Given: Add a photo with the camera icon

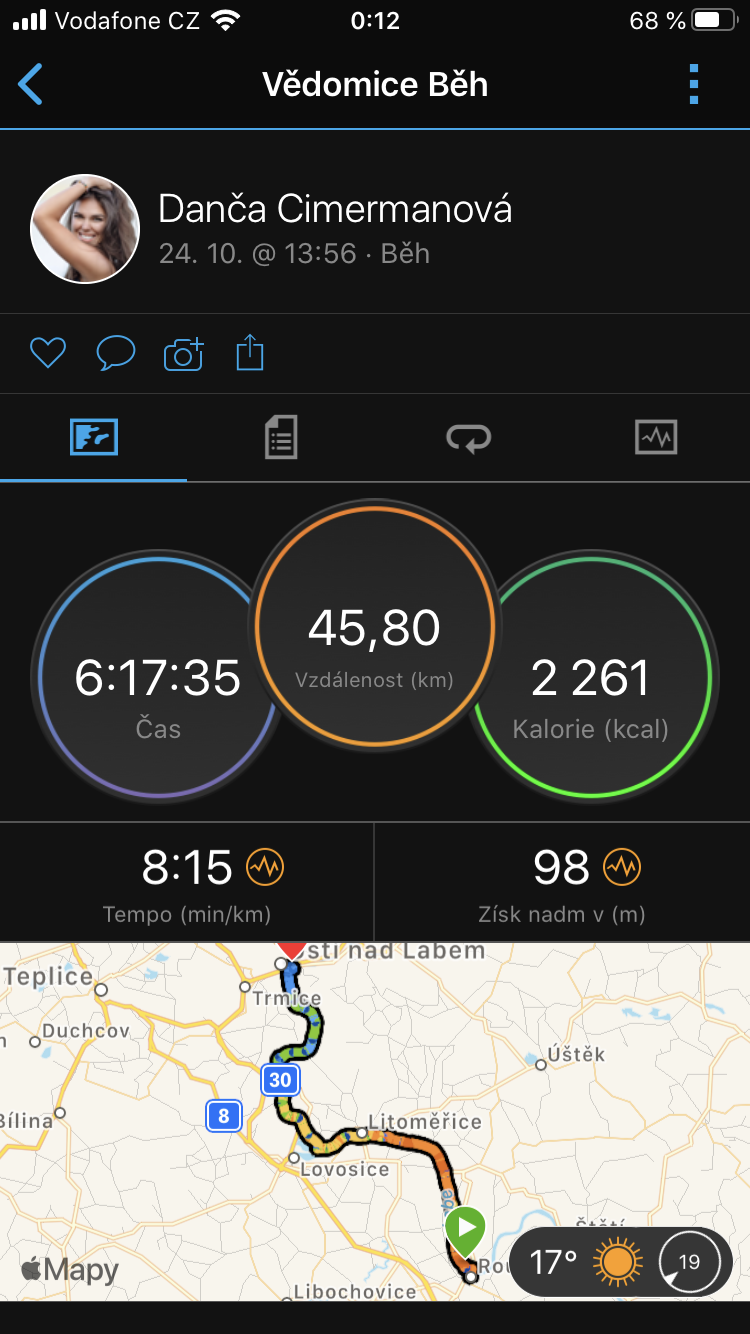Looking at the screenshot, I should [183, 353].
